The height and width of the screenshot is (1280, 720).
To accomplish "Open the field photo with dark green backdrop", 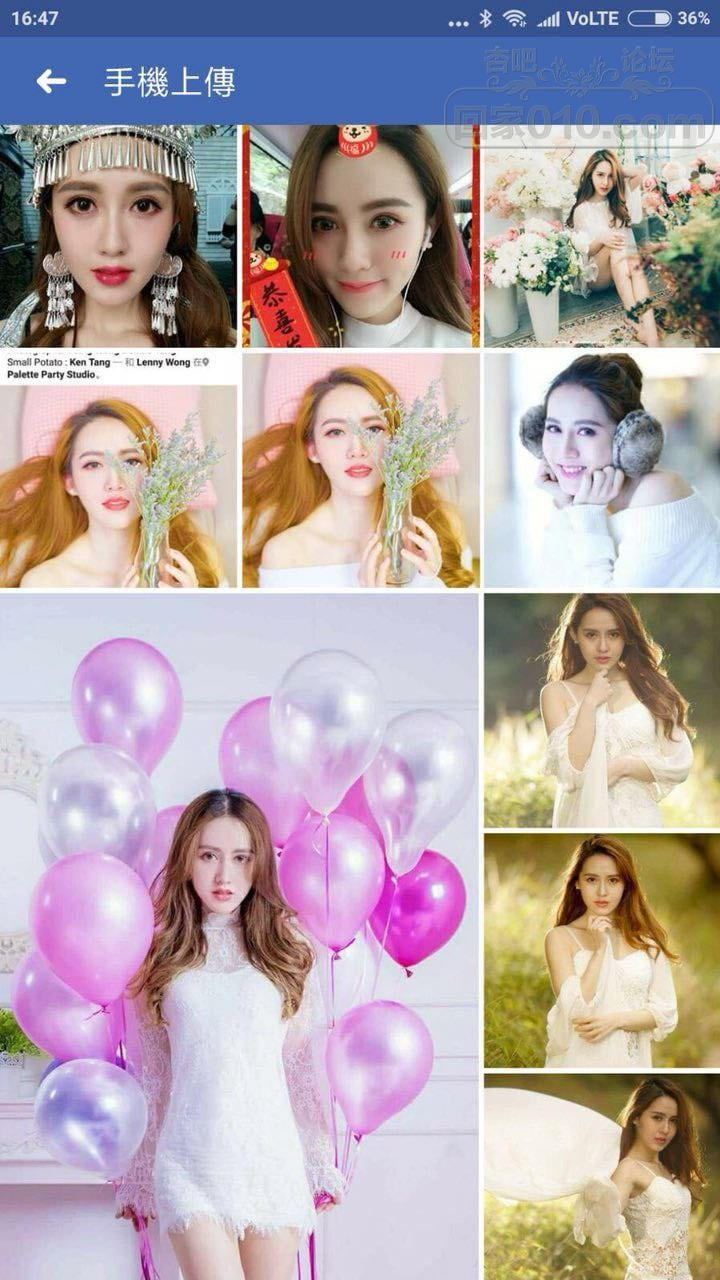I will 601,710.
